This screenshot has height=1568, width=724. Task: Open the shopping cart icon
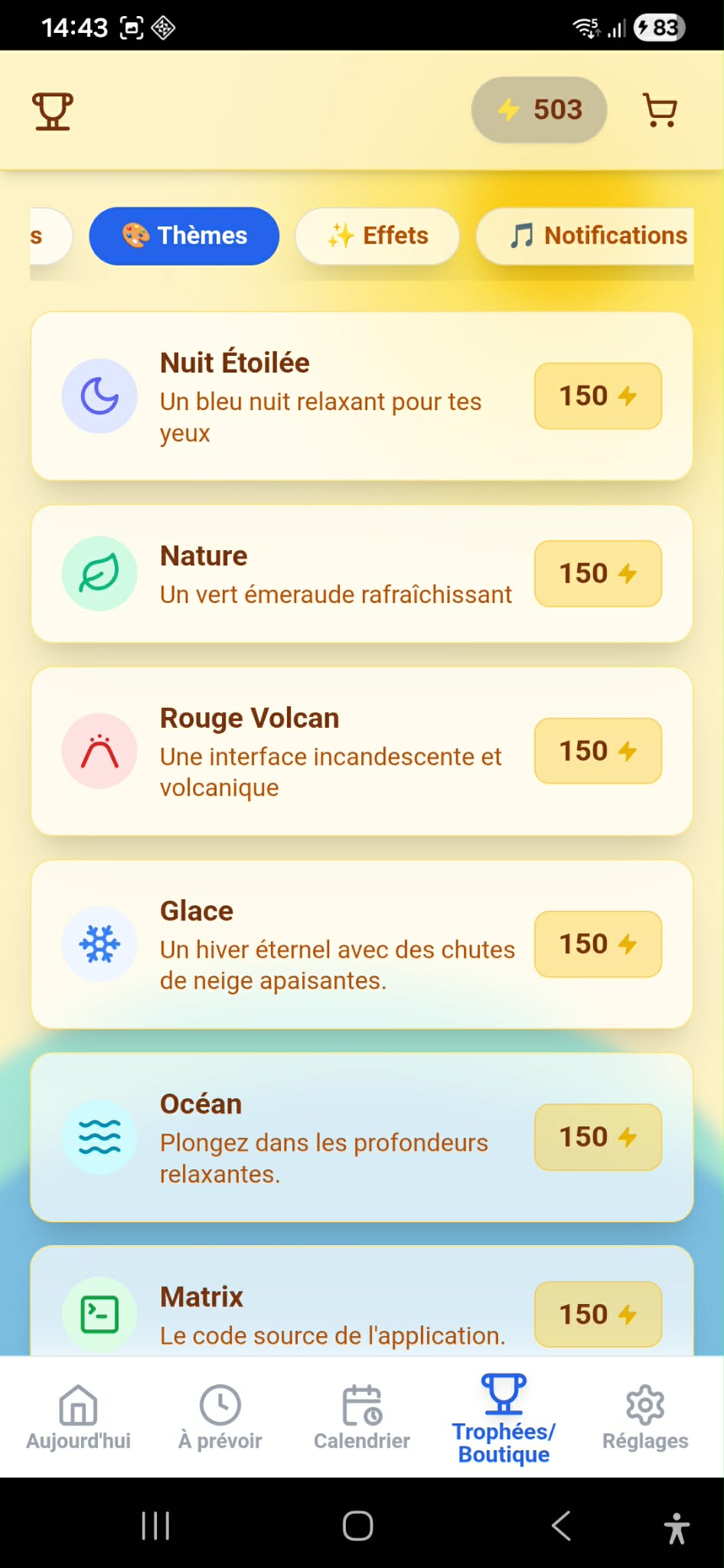[660, 110]
